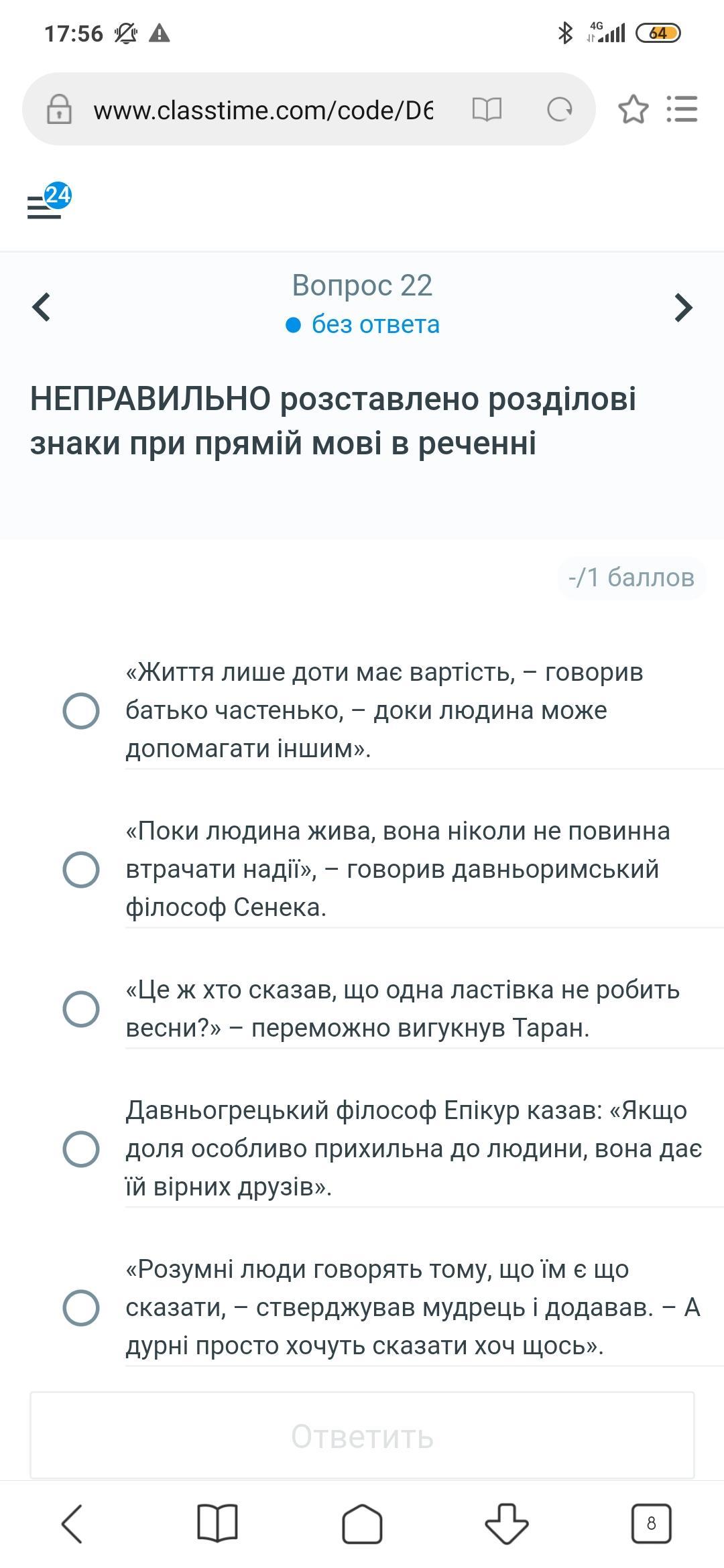Screen dimensions: 724x1568
Task: Open the downloads arrow in bottom bar
Action: pos(507,1524)
